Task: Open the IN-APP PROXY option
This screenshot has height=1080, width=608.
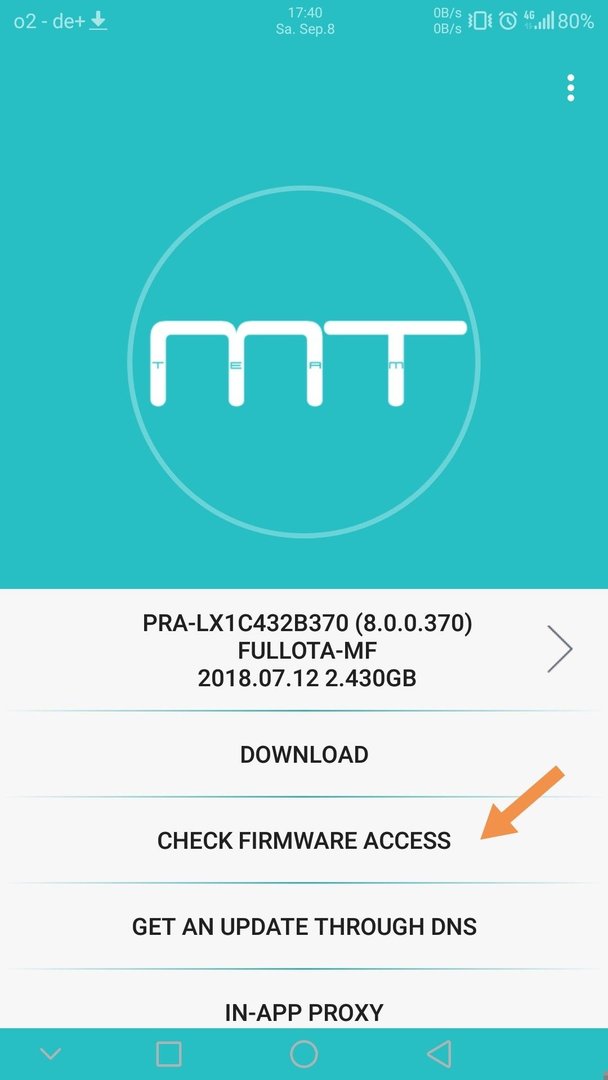Action: point(304,1011)
